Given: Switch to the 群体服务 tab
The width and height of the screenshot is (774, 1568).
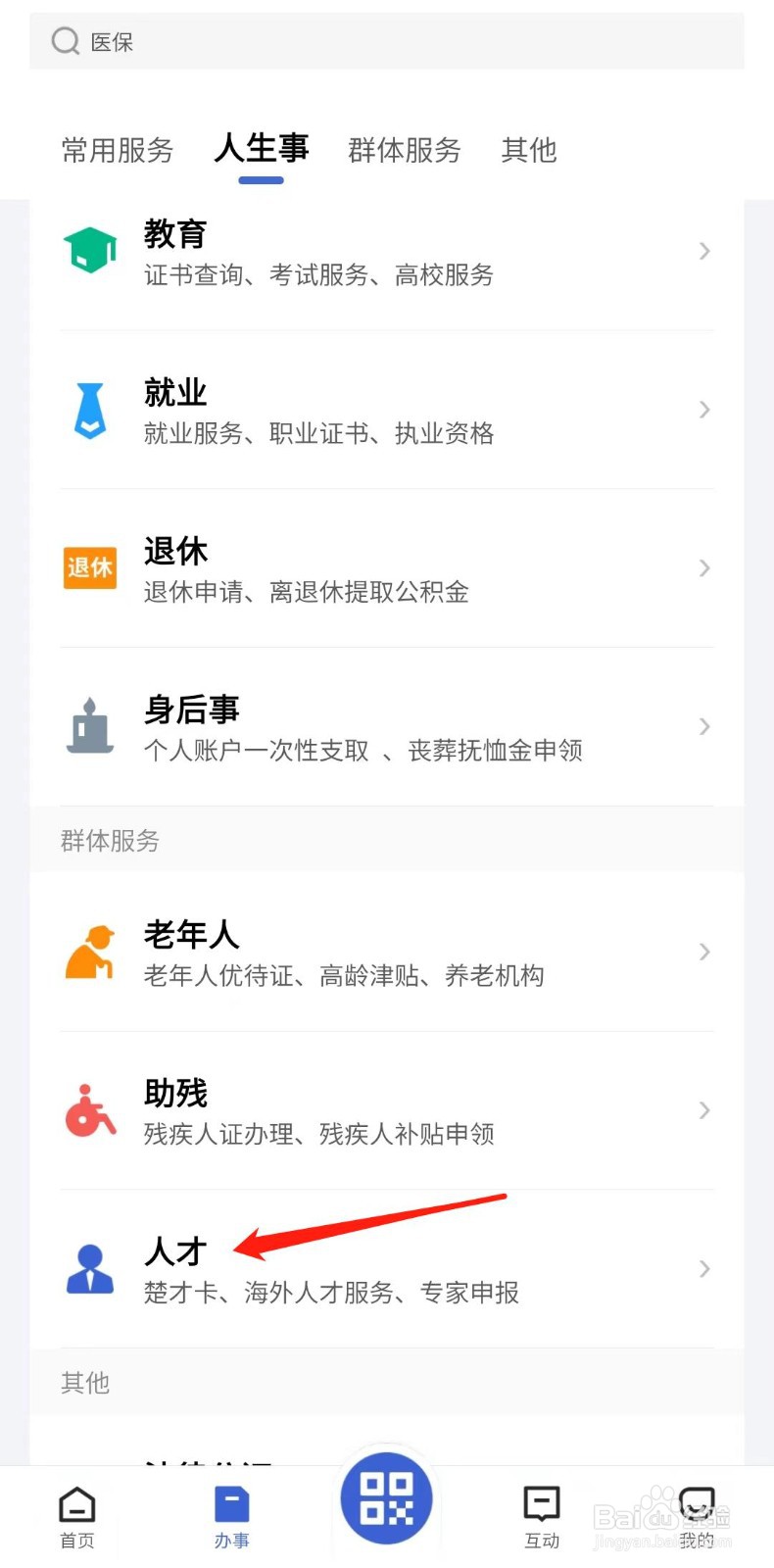Looking at the screenshot, I should (405, 150).
